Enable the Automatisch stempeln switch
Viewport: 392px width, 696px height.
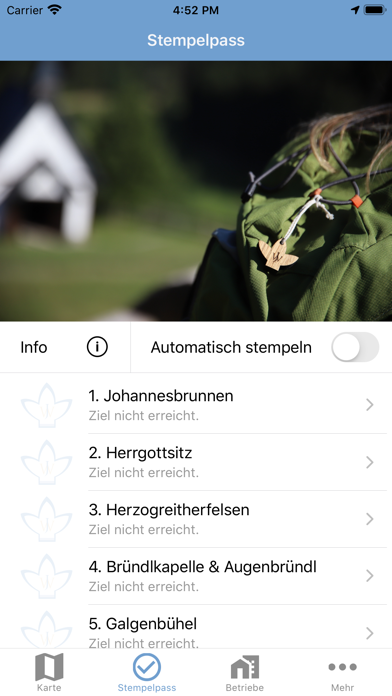click(x=355, y=347)
